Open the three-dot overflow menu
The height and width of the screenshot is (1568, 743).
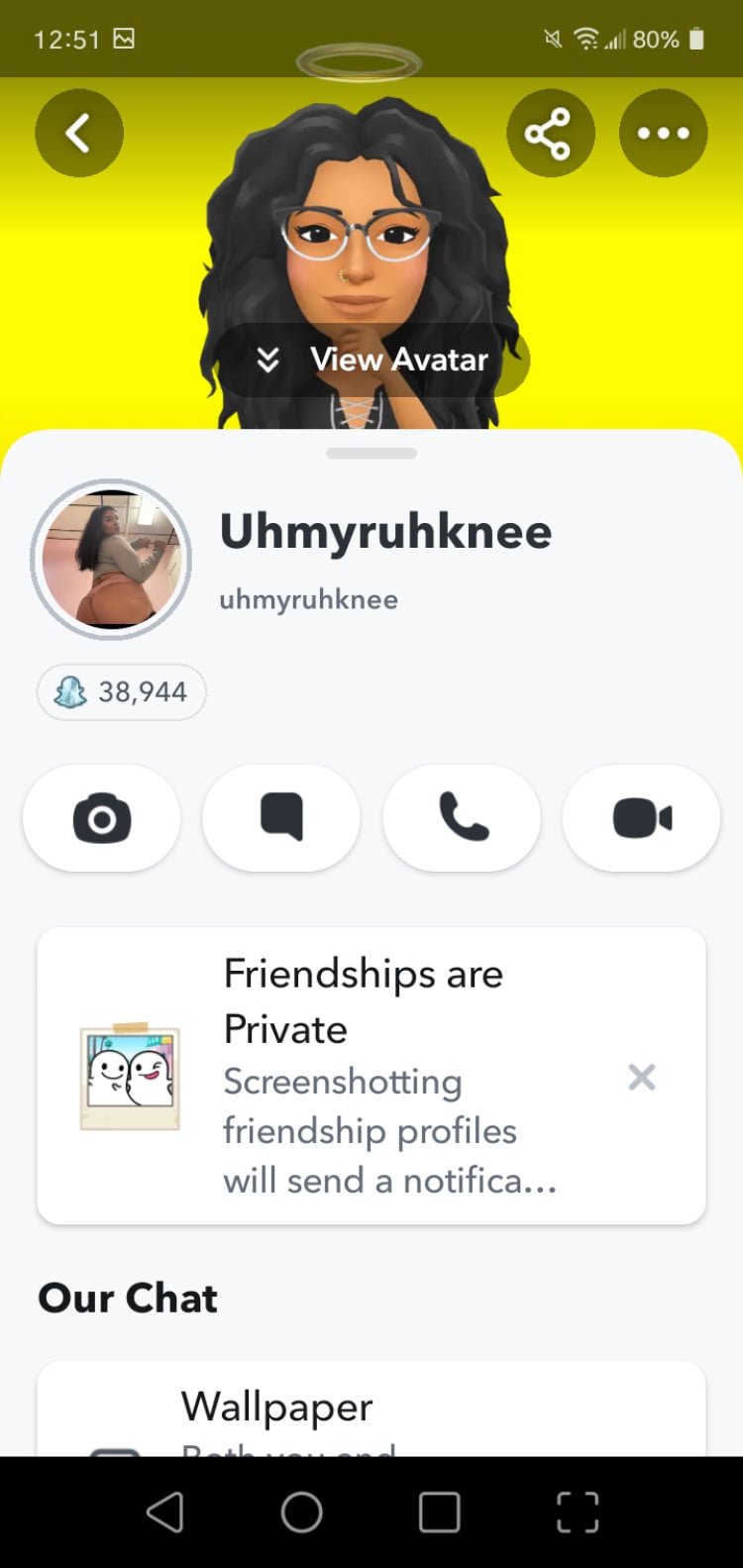click(663, 133)
